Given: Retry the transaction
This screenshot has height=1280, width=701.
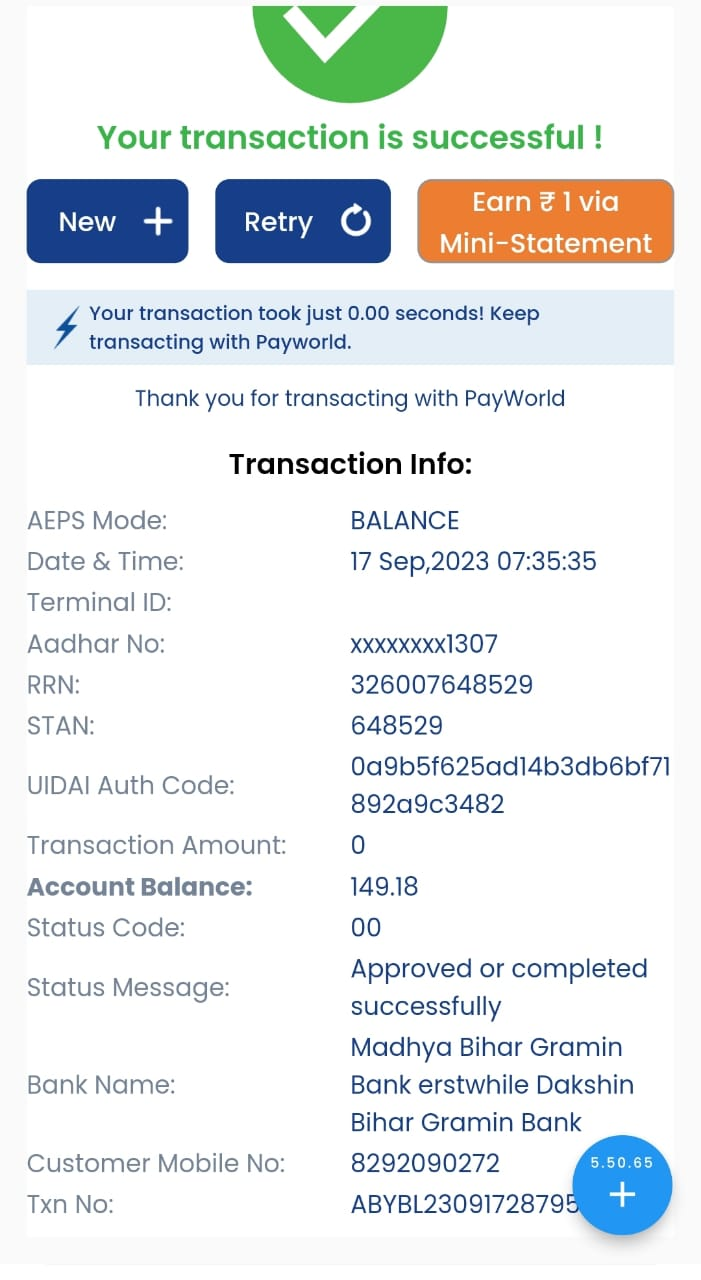Looking at the screenshot, I should tap(302, 221).
